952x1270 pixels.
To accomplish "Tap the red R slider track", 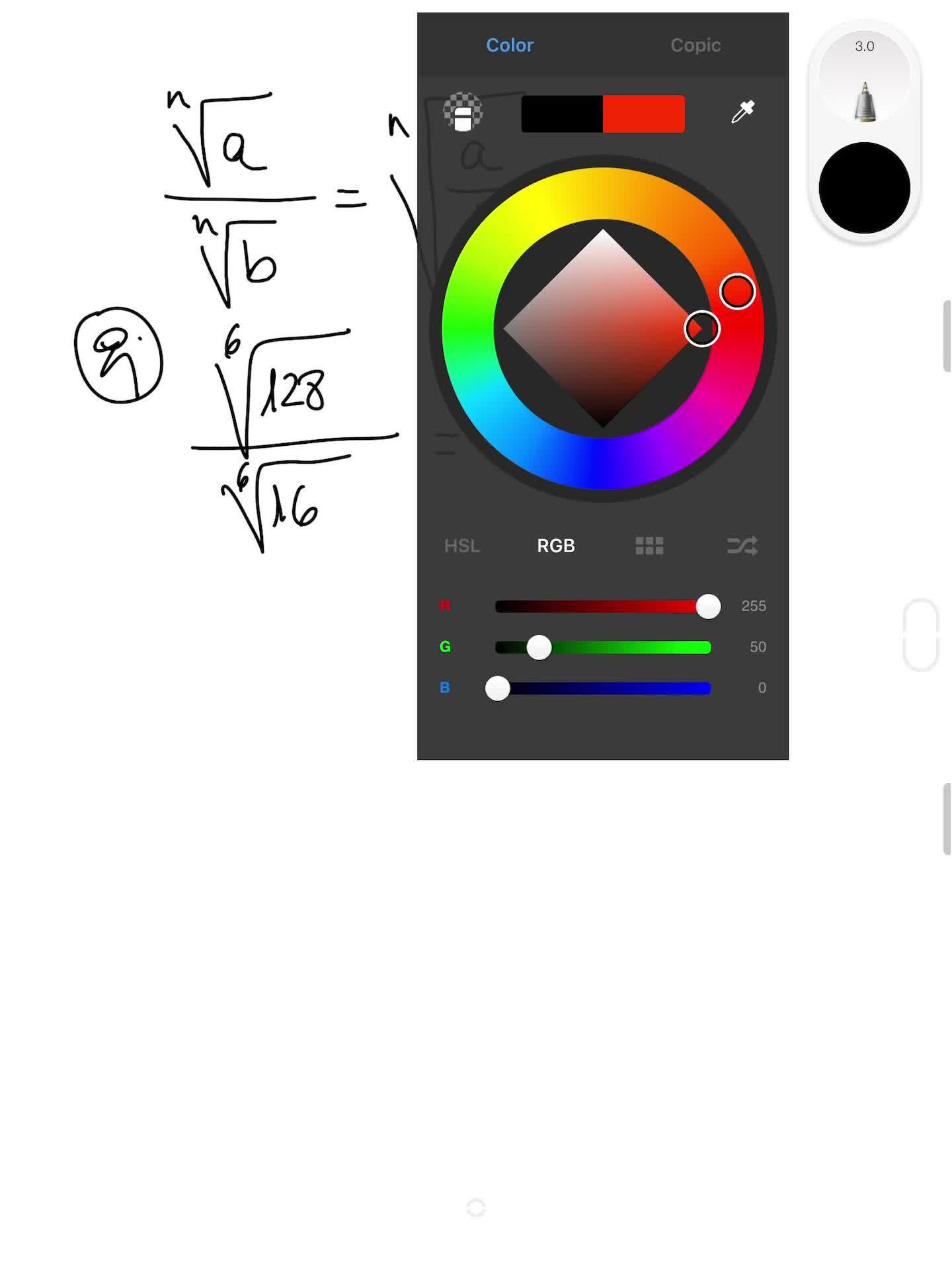I will 602,607.
